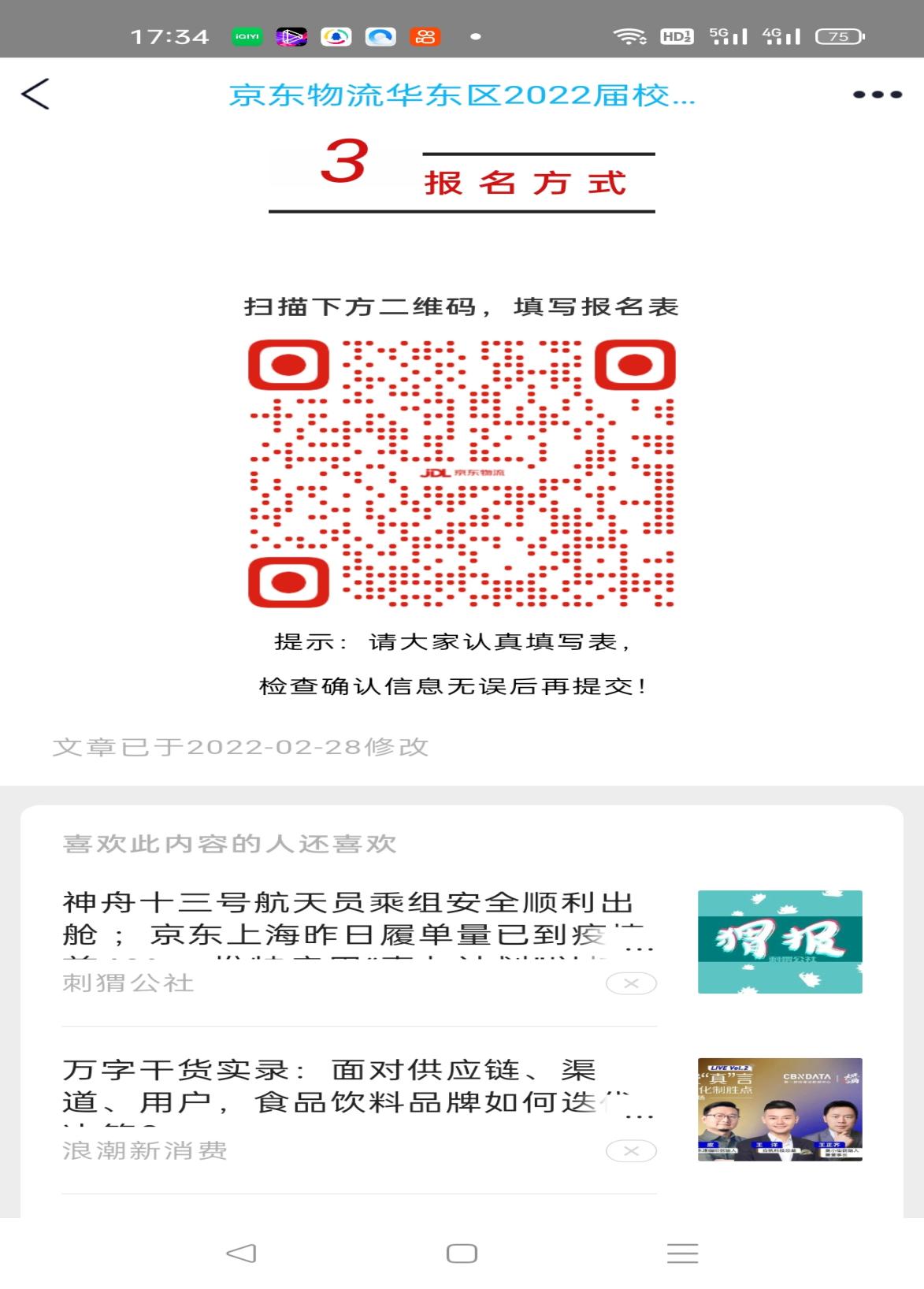Open recent apps from navigation bar

point(682,1254)
